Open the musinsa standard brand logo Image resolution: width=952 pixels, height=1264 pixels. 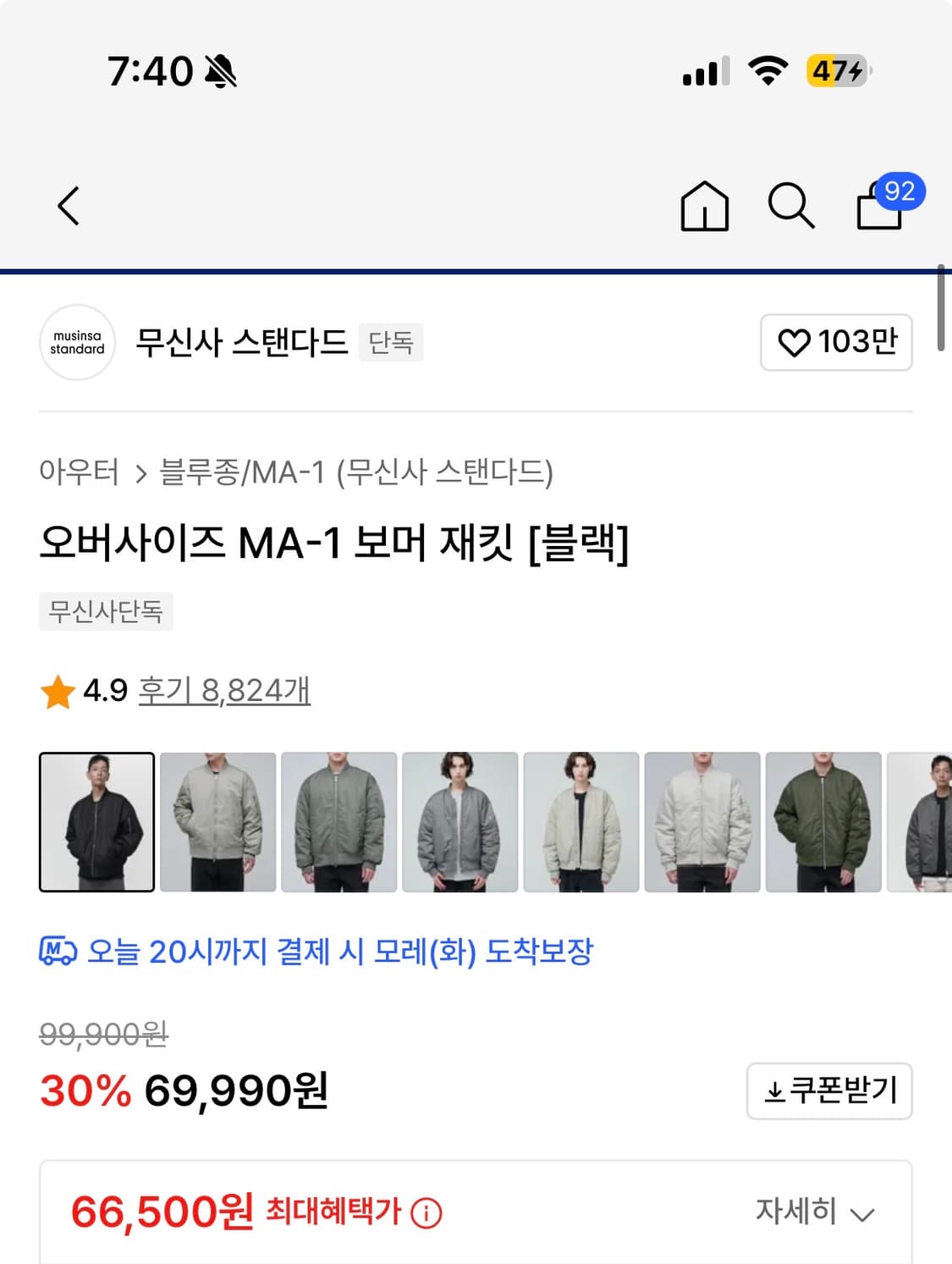pos(77,343)
